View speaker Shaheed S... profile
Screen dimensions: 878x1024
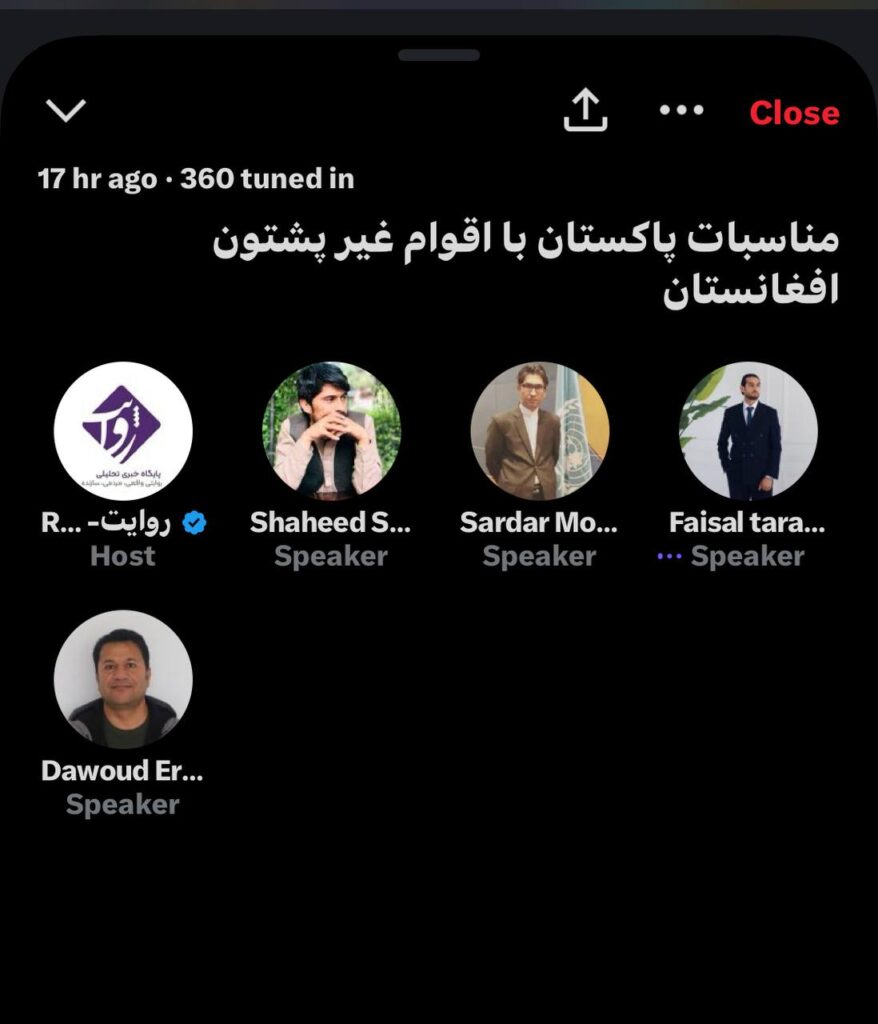coord(331,431)
